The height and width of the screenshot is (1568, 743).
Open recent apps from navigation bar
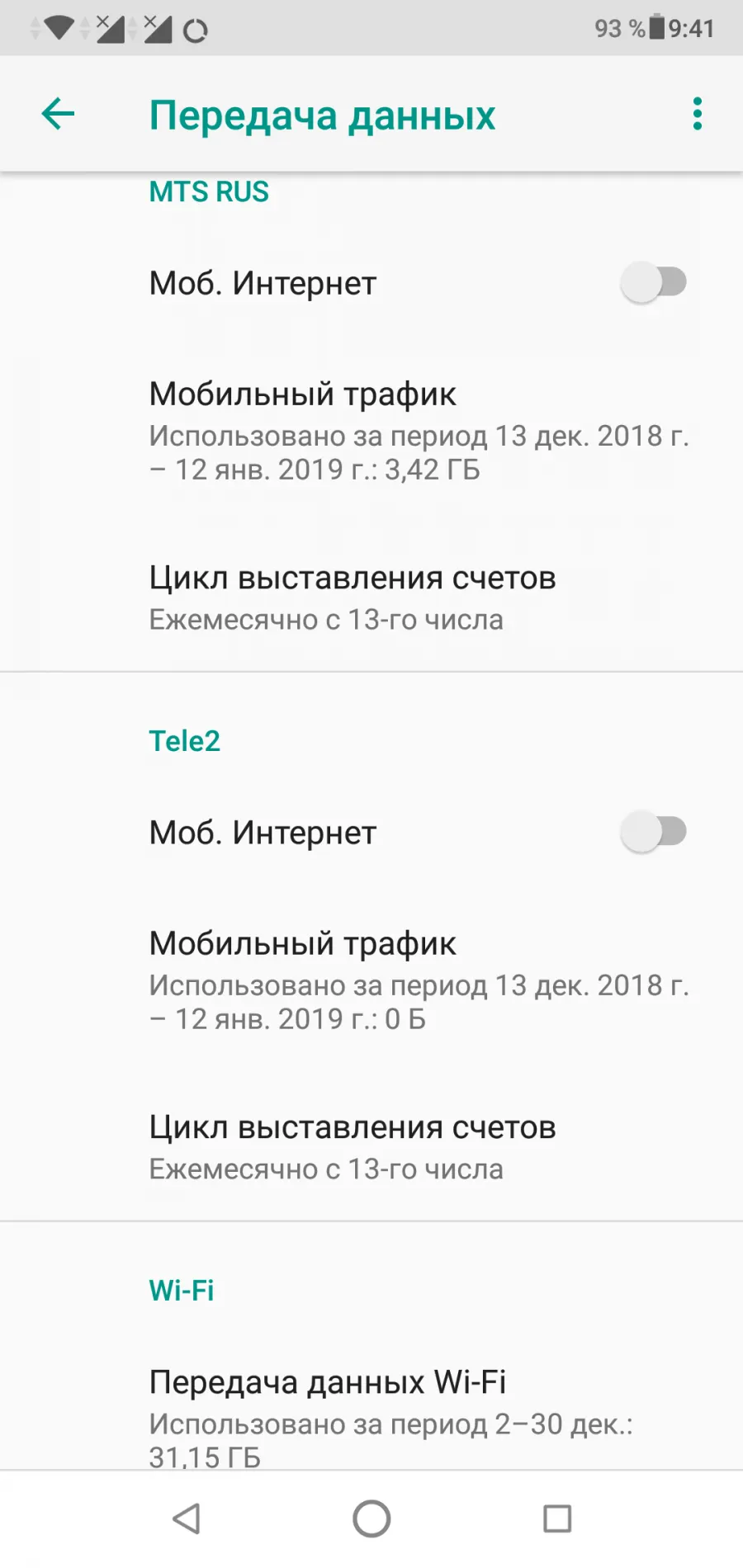pyautogui.click(x=557, y=1518)
